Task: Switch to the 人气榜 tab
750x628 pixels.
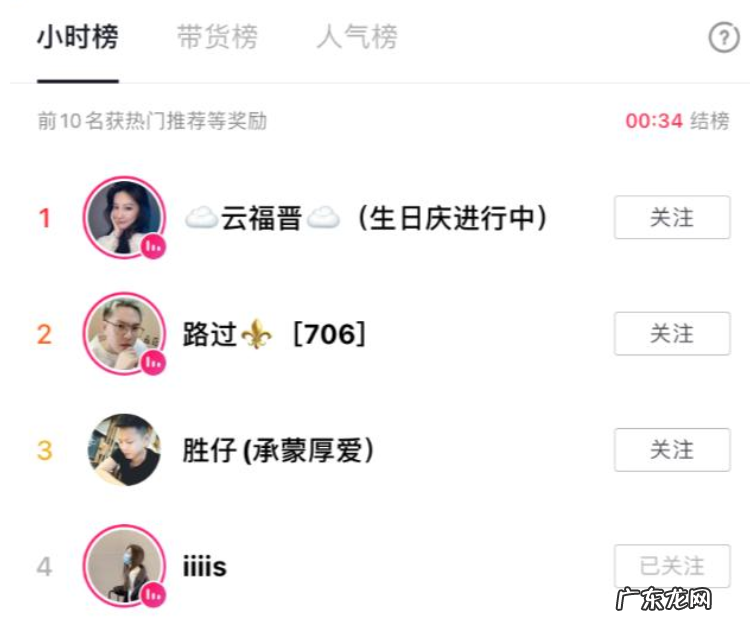Action: click(357, 38)
